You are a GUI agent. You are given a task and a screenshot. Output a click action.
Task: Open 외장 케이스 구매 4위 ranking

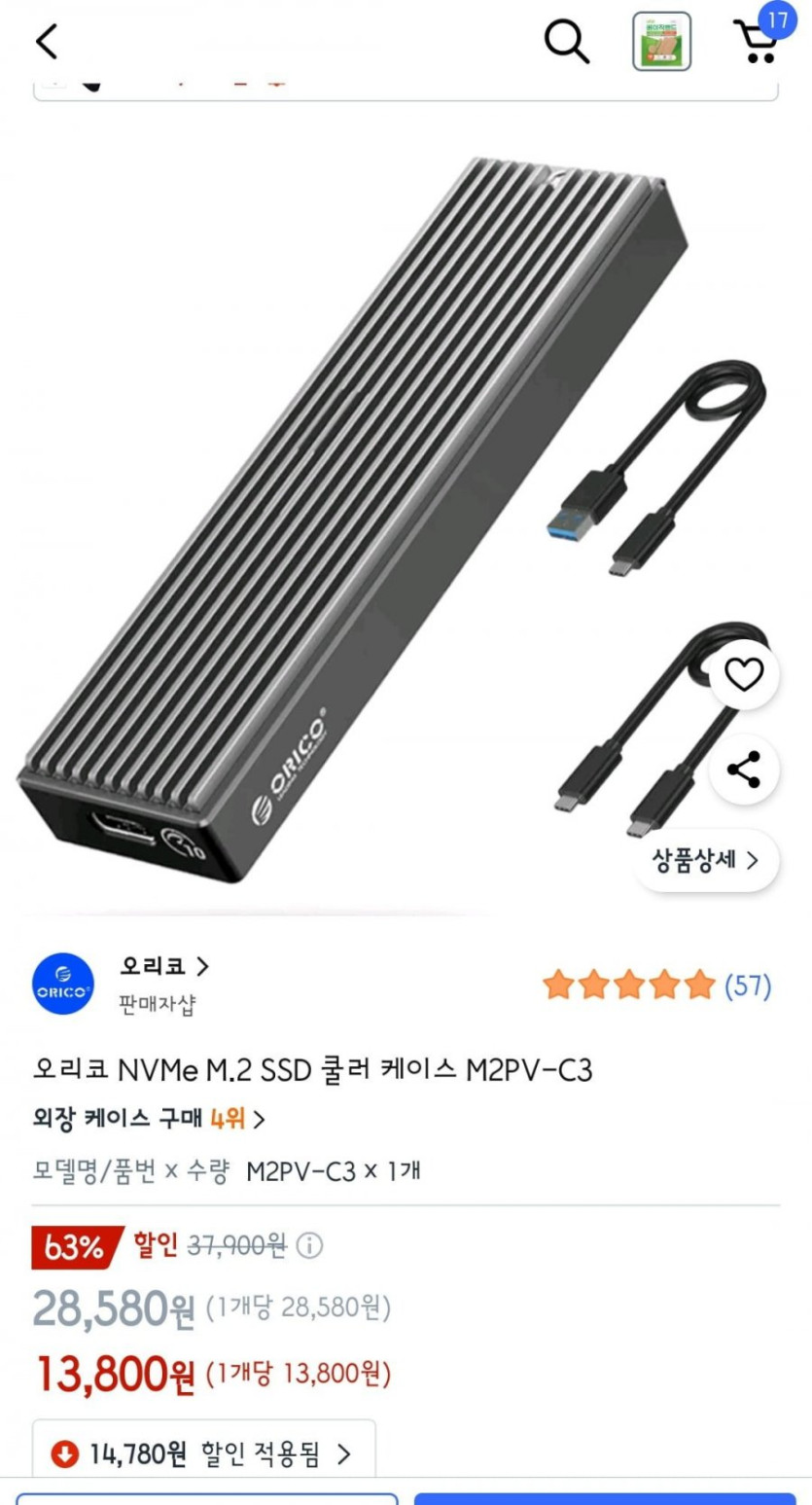click(x=148, y=1119)
